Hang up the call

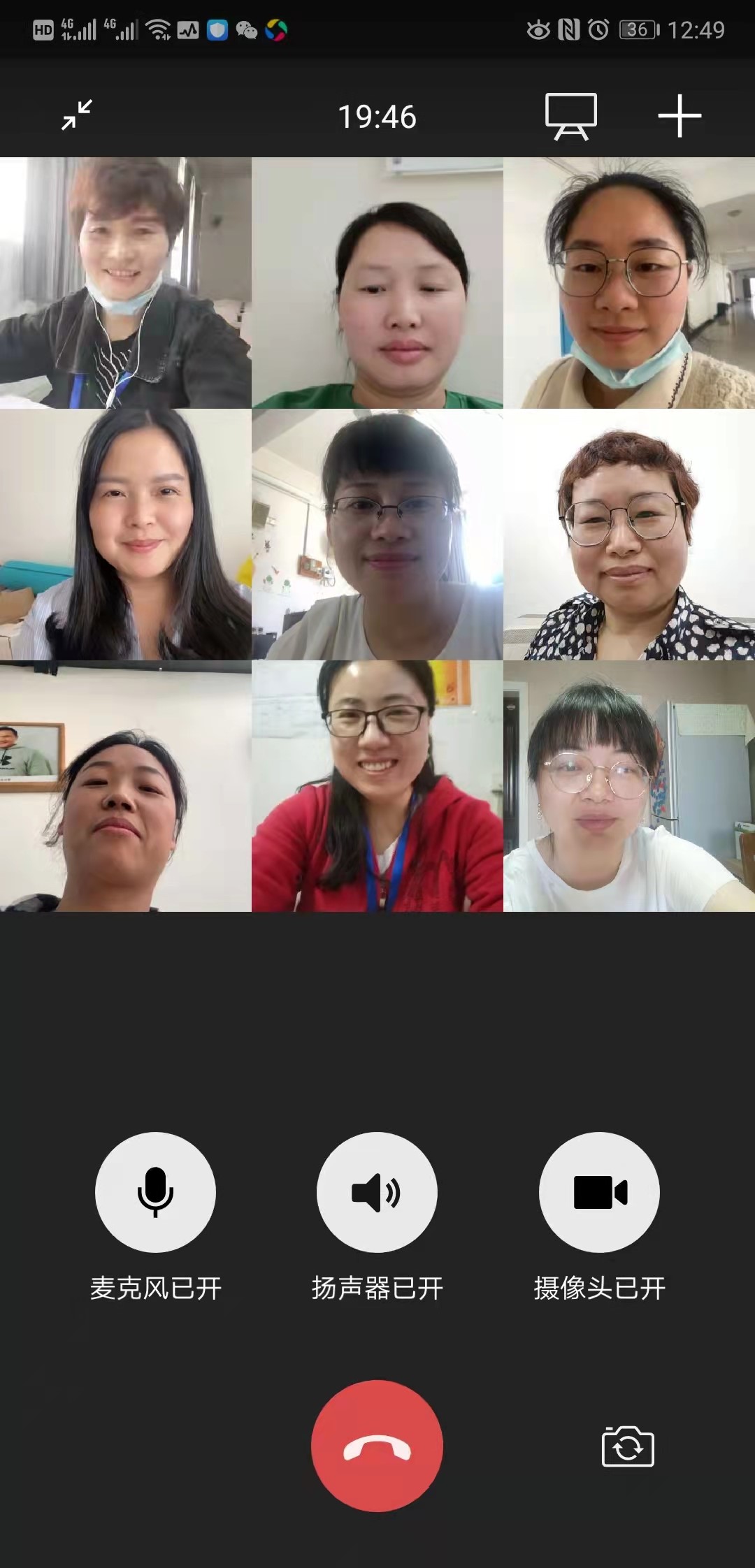pyautogui.click(x=377, y=1446)
